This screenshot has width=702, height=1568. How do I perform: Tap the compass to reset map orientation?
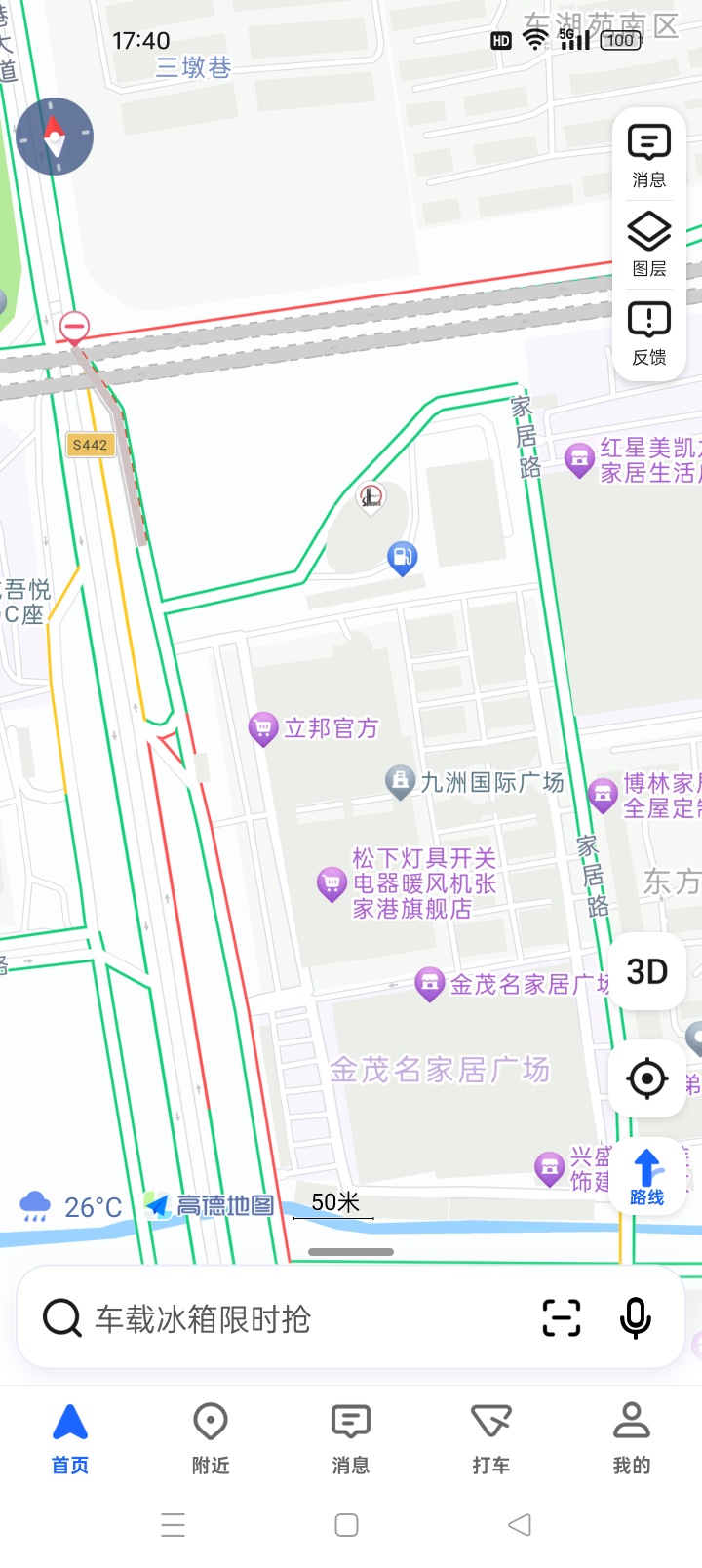[x=55, y=137]
